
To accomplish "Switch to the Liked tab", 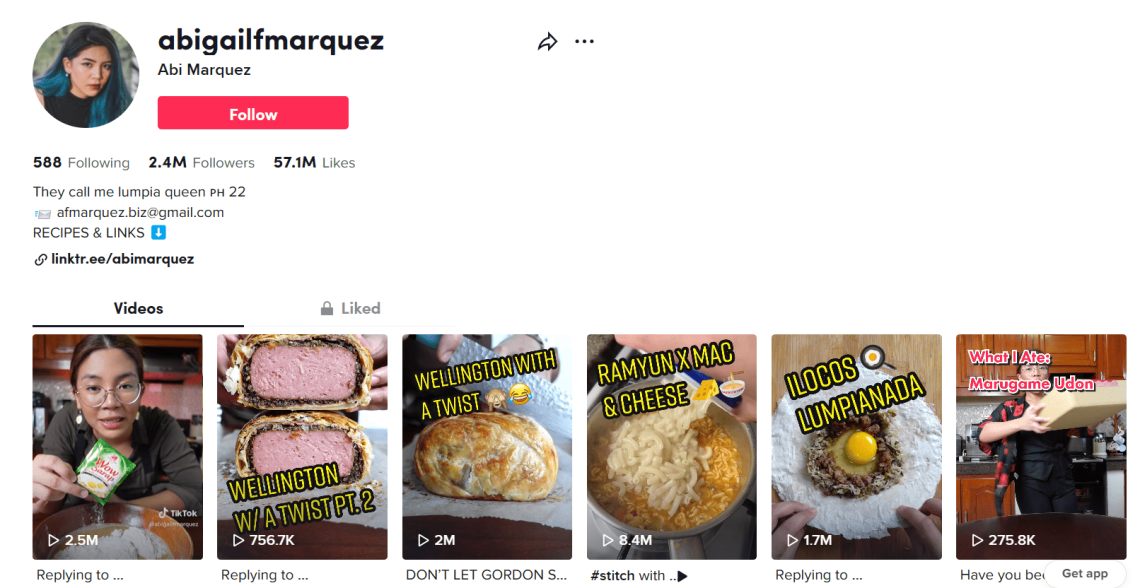I will coord(350,308).
